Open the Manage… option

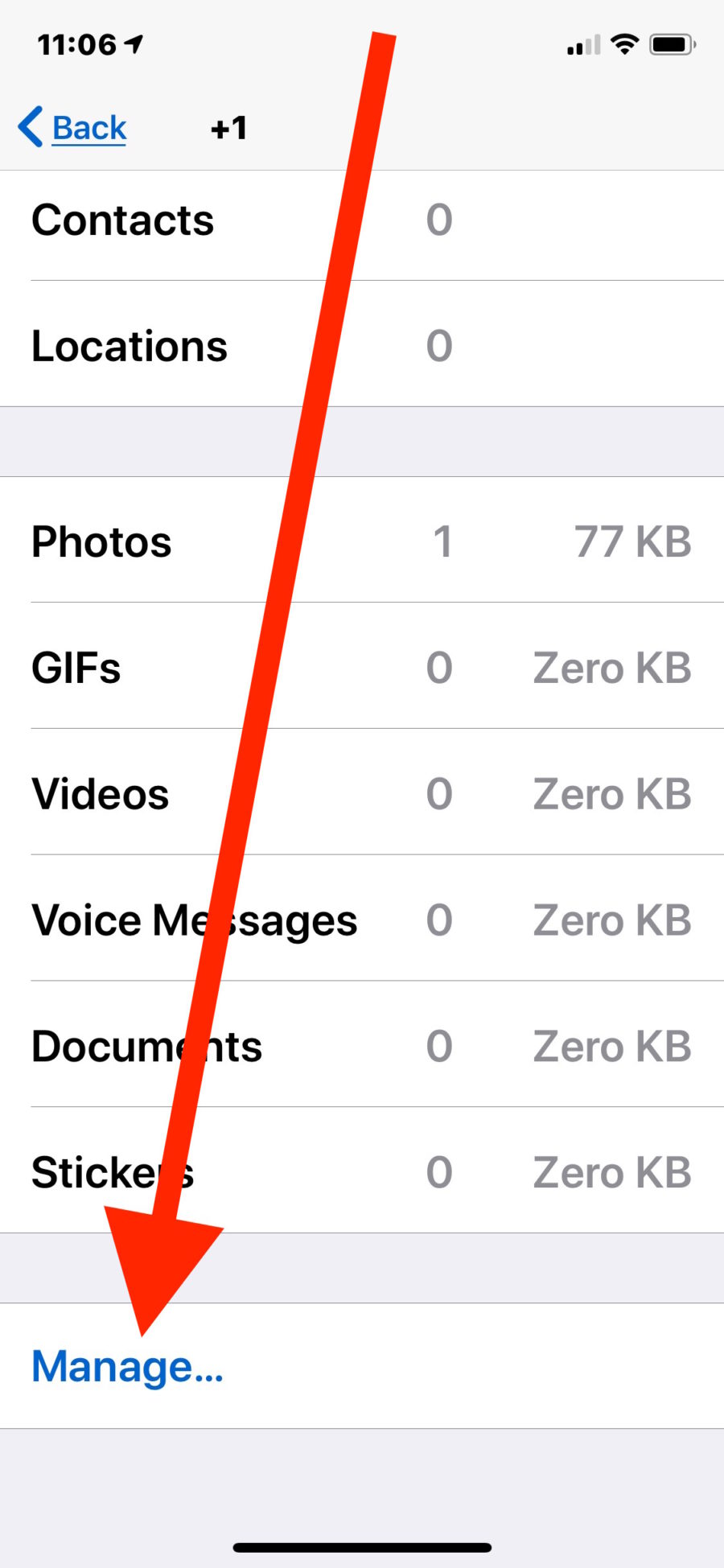(127, 1367)
